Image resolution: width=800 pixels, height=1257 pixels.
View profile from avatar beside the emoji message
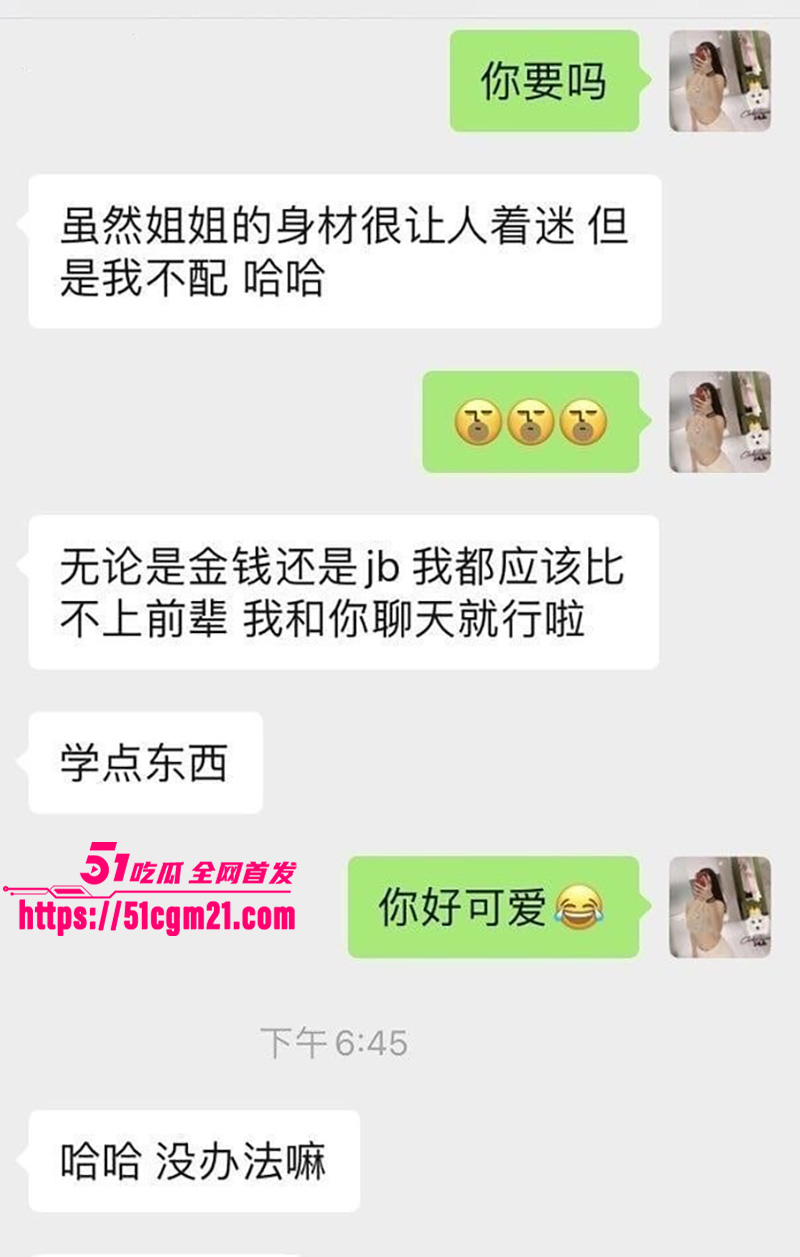pos(720,422)
